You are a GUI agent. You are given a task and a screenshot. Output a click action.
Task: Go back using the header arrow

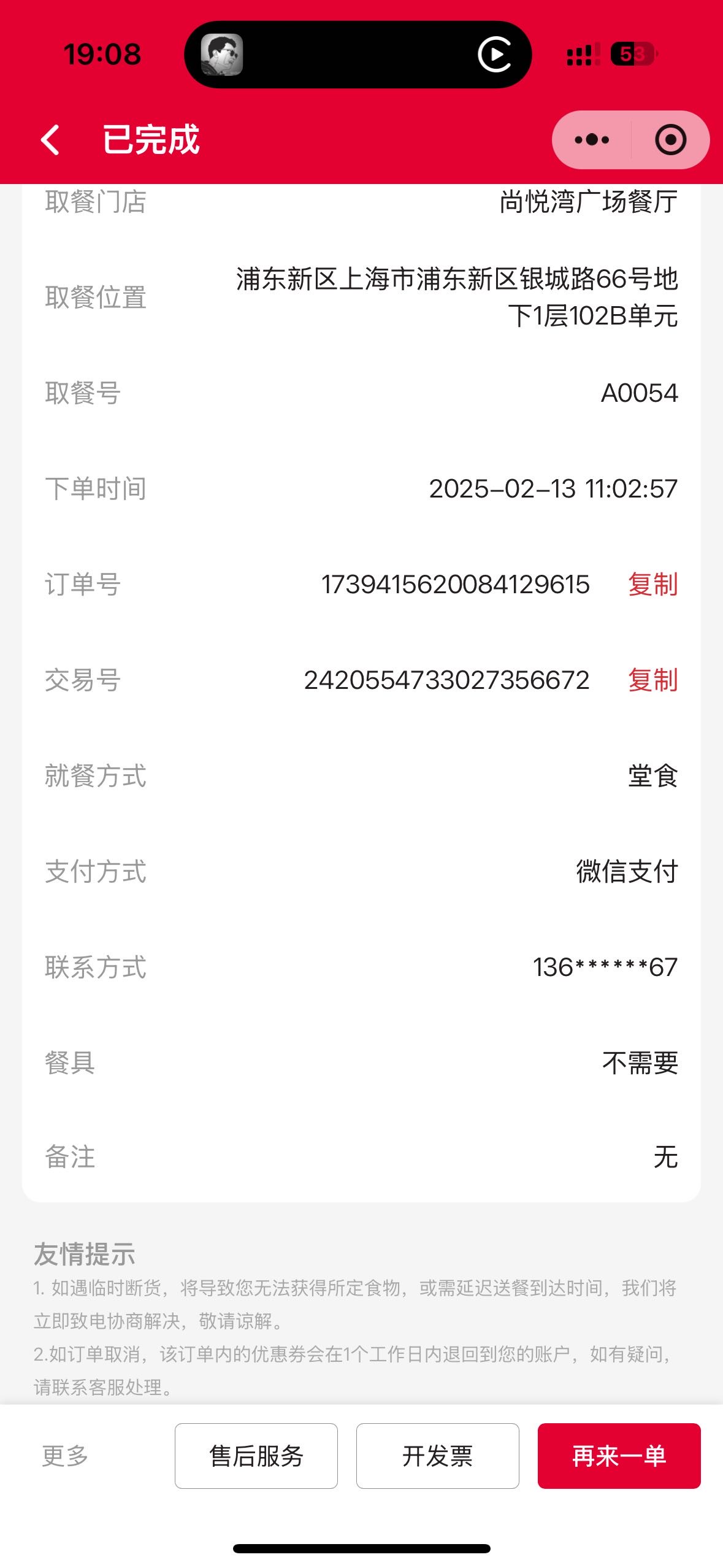[x=50, y=140]
